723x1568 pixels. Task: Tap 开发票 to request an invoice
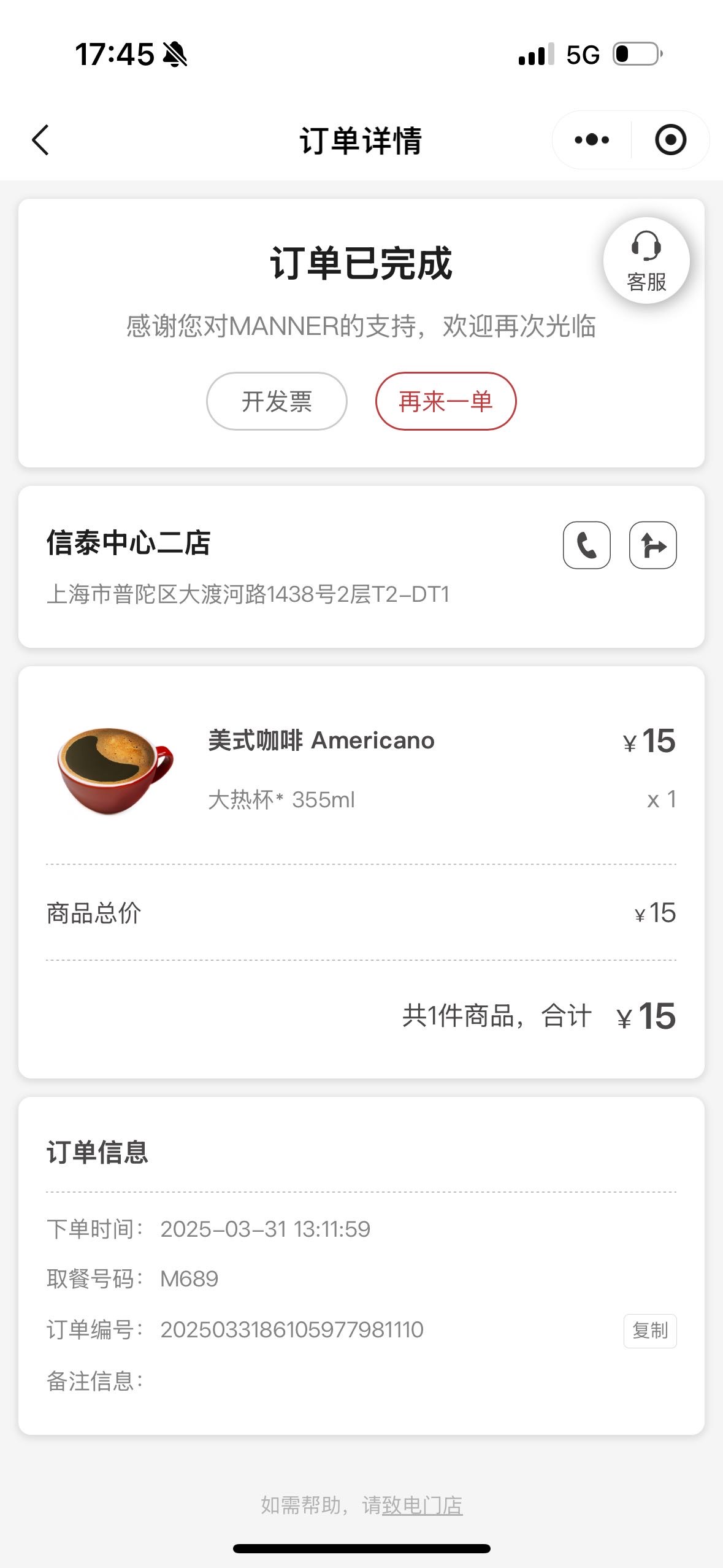coord(277,401)
